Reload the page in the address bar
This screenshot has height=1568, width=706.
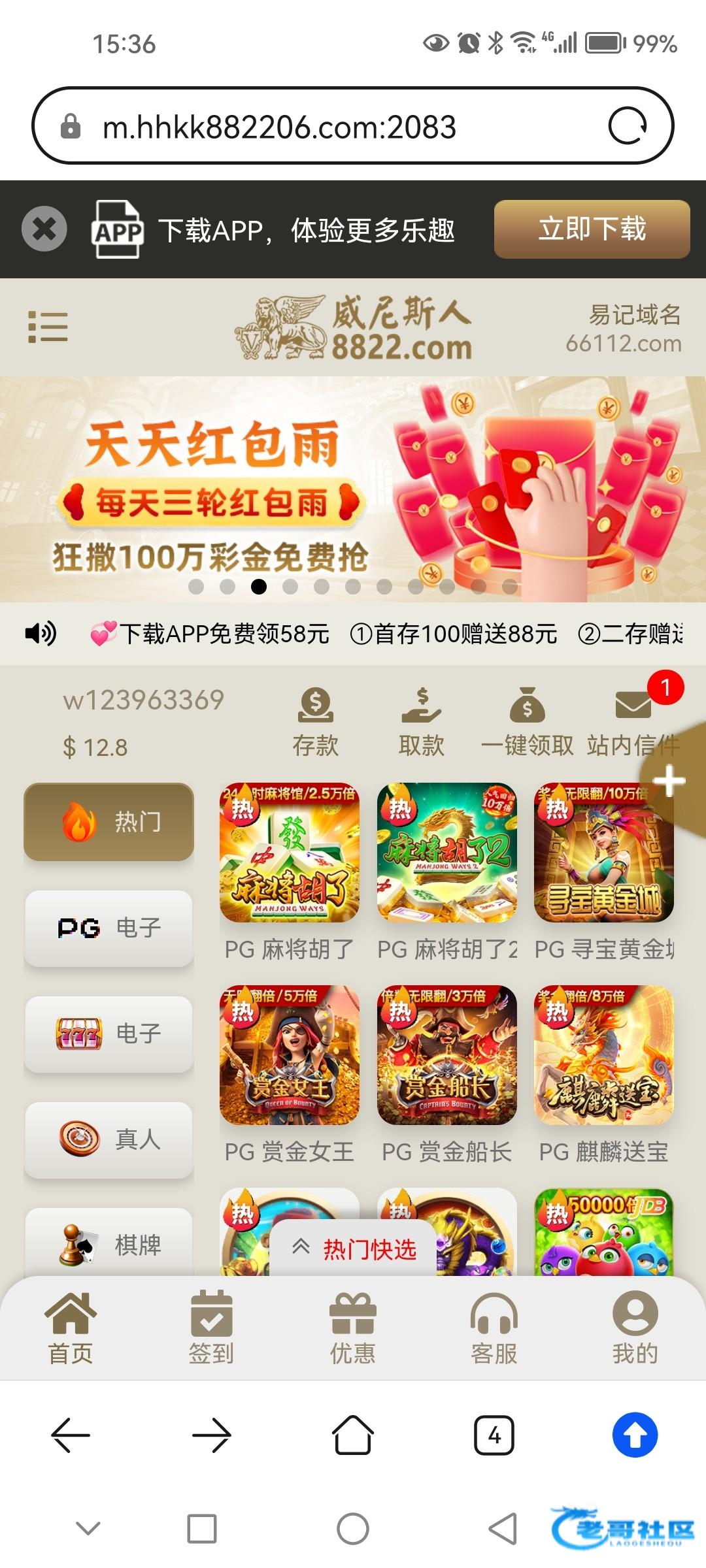628,125
